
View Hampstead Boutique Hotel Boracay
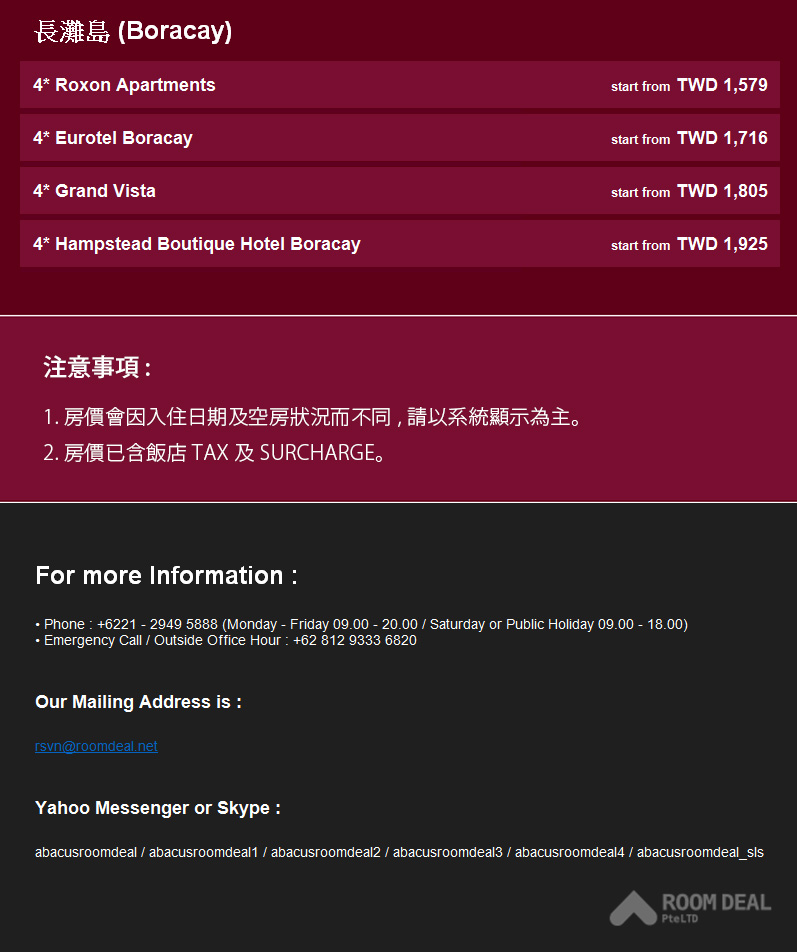point(197,244)
